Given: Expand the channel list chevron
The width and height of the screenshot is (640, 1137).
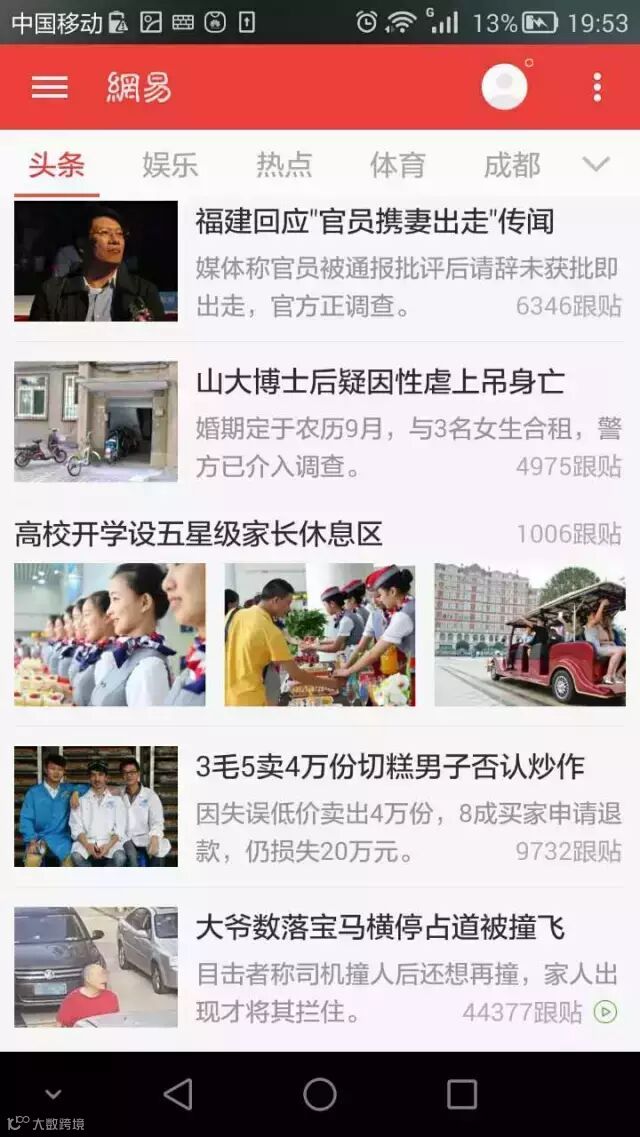Looking at the screenshot, I should pyautogui.click(x=596, y=165).
